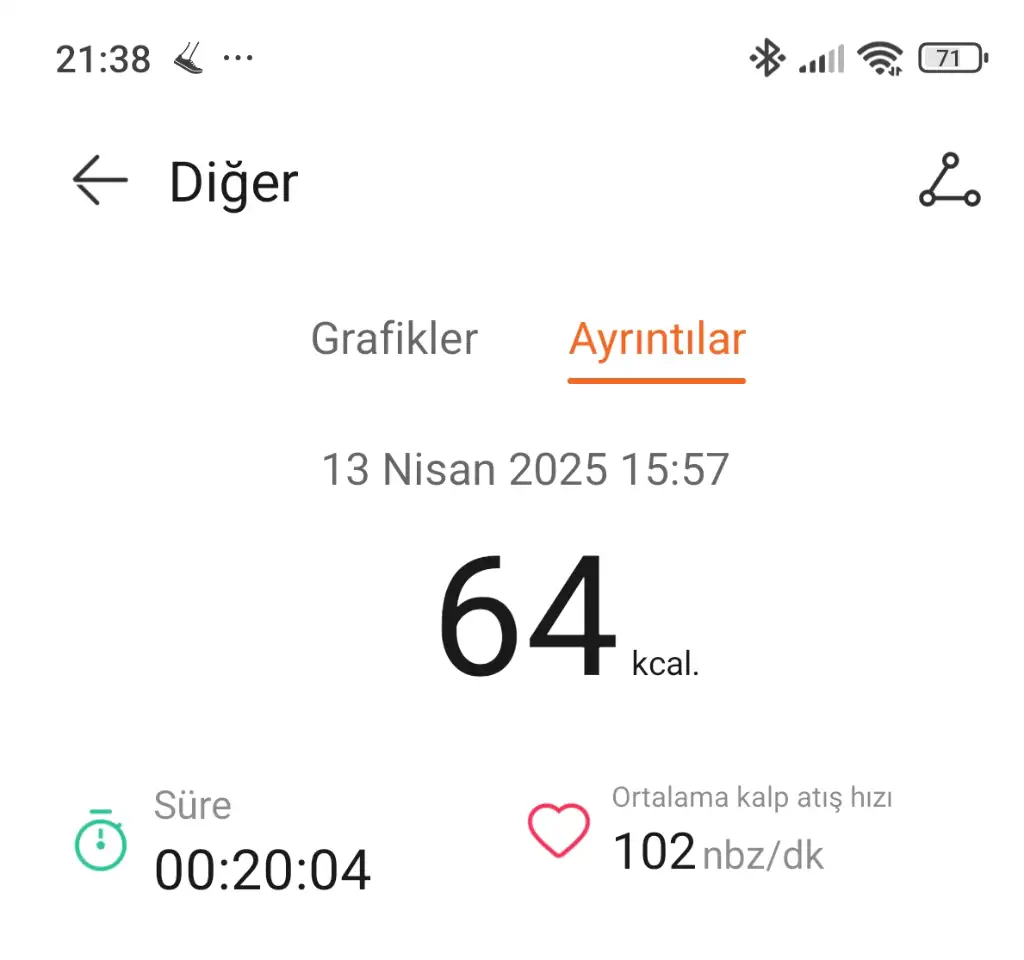
Task: Select the Ayrıntılar tab
Action: coord(657,340)
